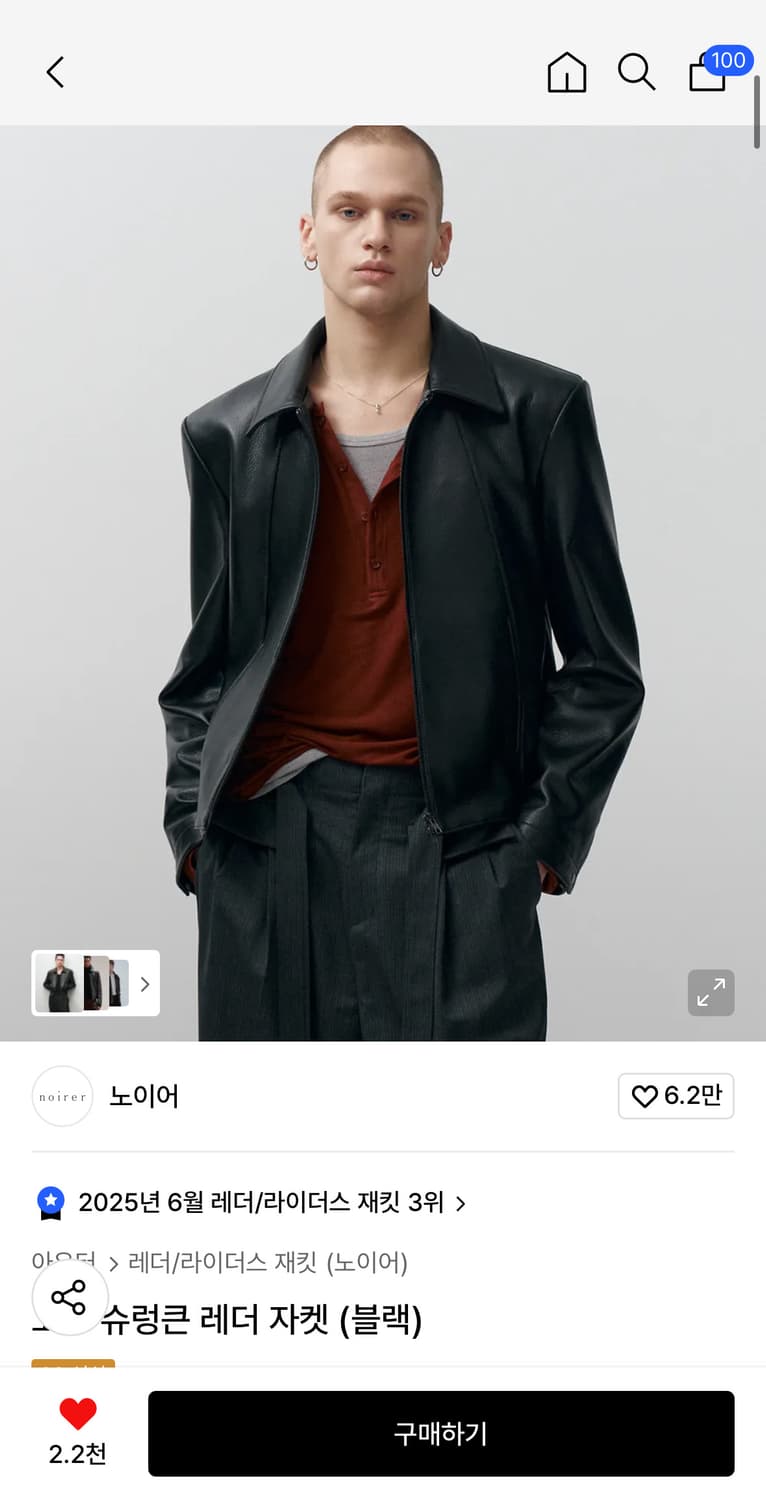Tap the 구매하기 purchase button
This screenshot has height=1500, width=766.
click(441, 1432)
